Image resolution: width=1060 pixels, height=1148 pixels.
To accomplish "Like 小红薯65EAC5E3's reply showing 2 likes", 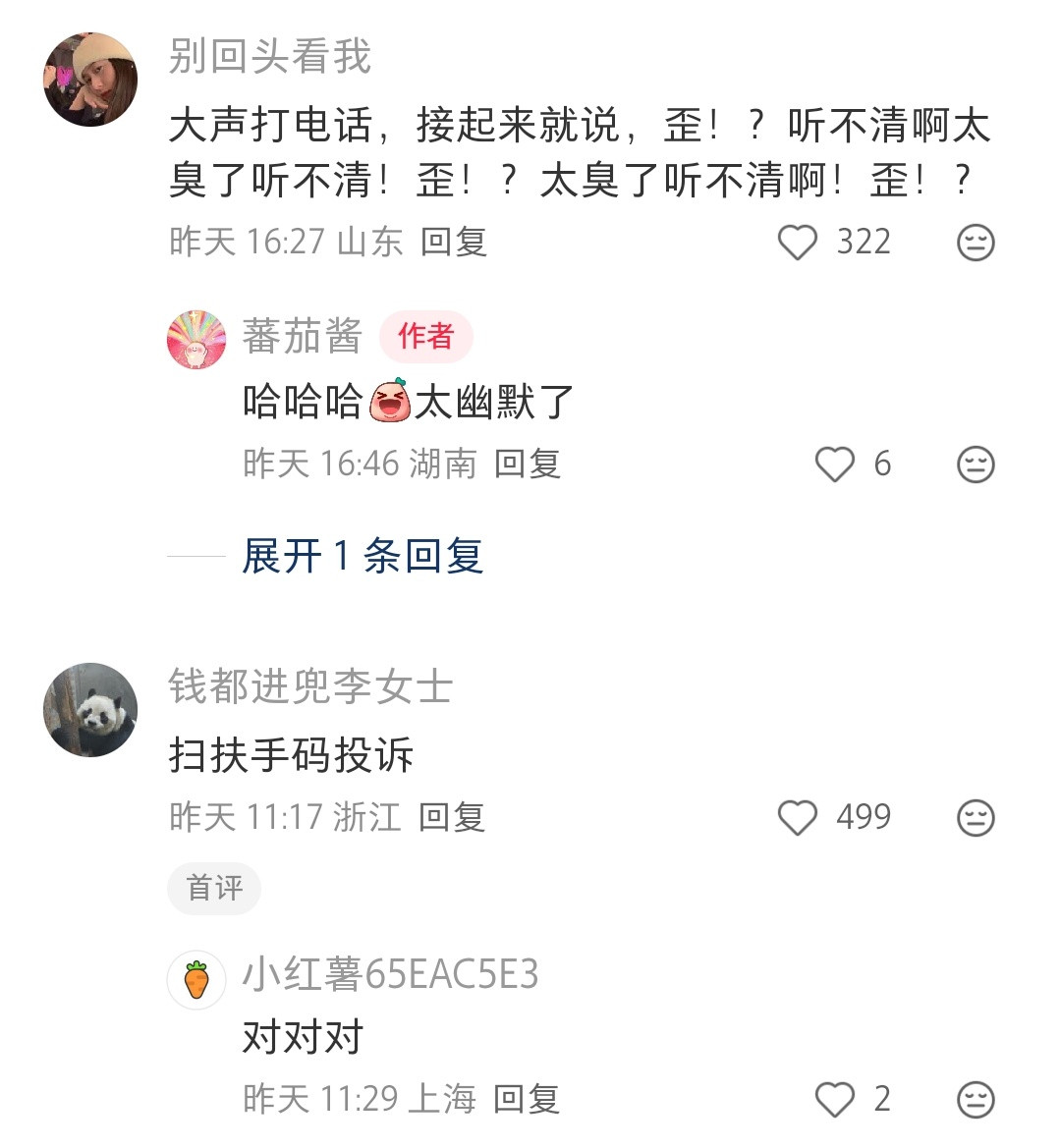I will tap(836, 1100).
